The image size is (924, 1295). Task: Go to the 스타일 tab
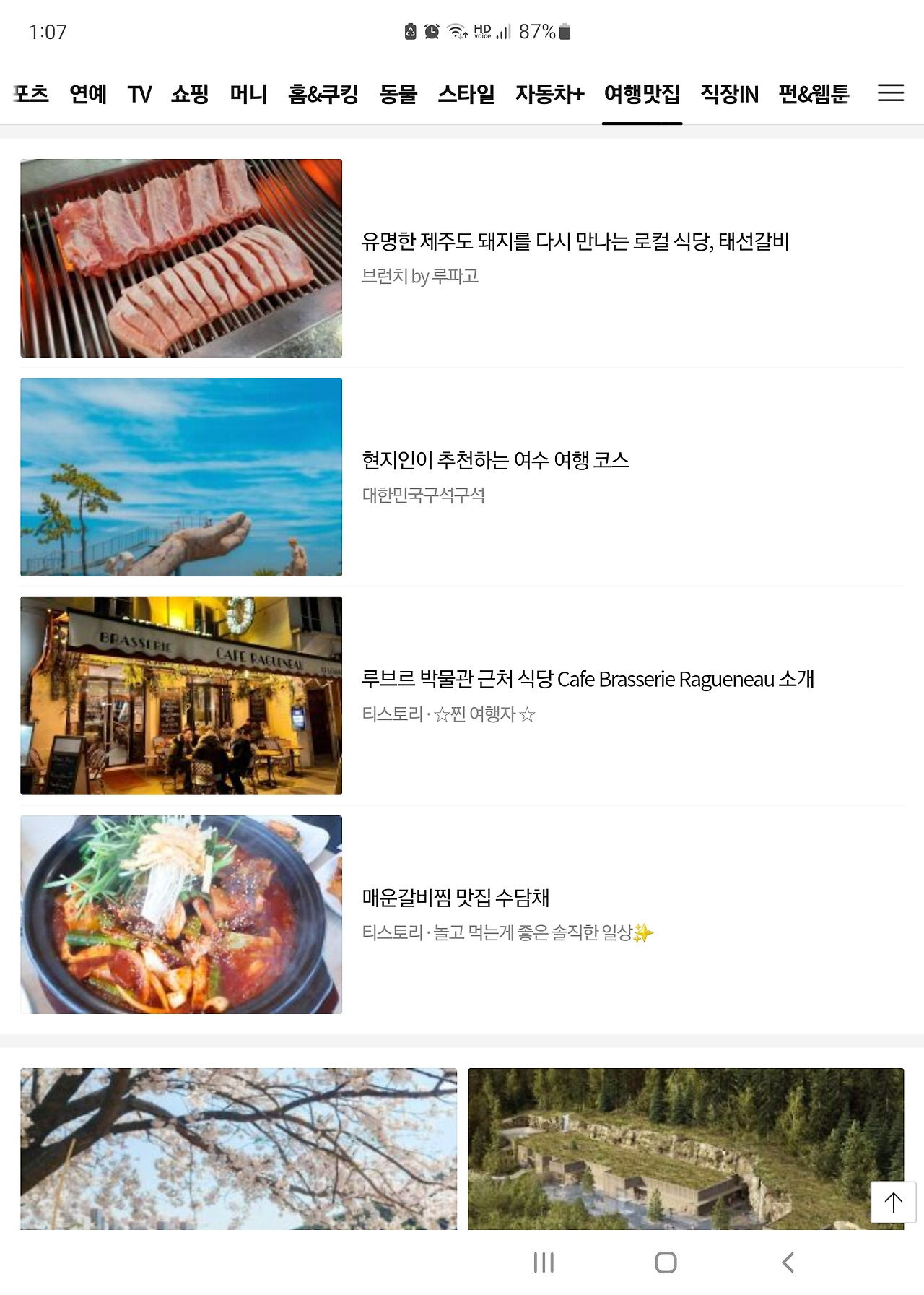click(466, 94)
